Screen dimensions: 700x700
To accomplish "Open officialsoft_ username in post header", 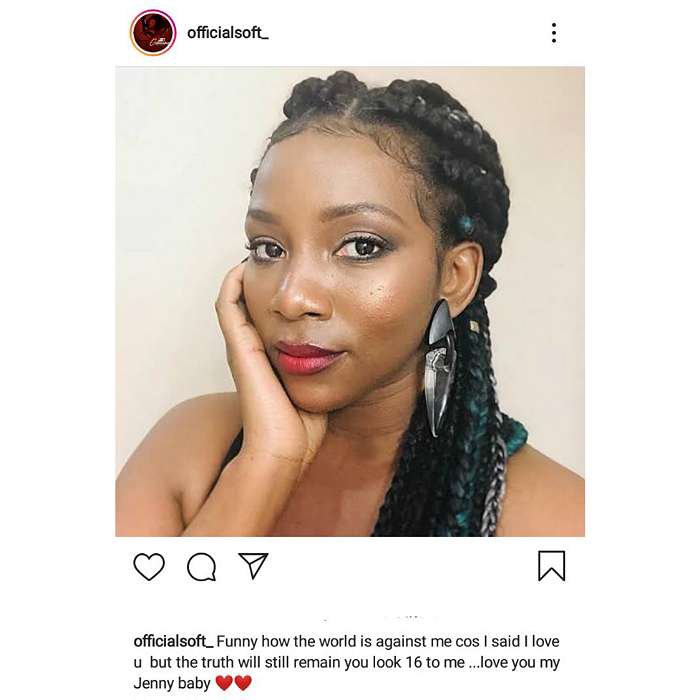I will (227, 33).
